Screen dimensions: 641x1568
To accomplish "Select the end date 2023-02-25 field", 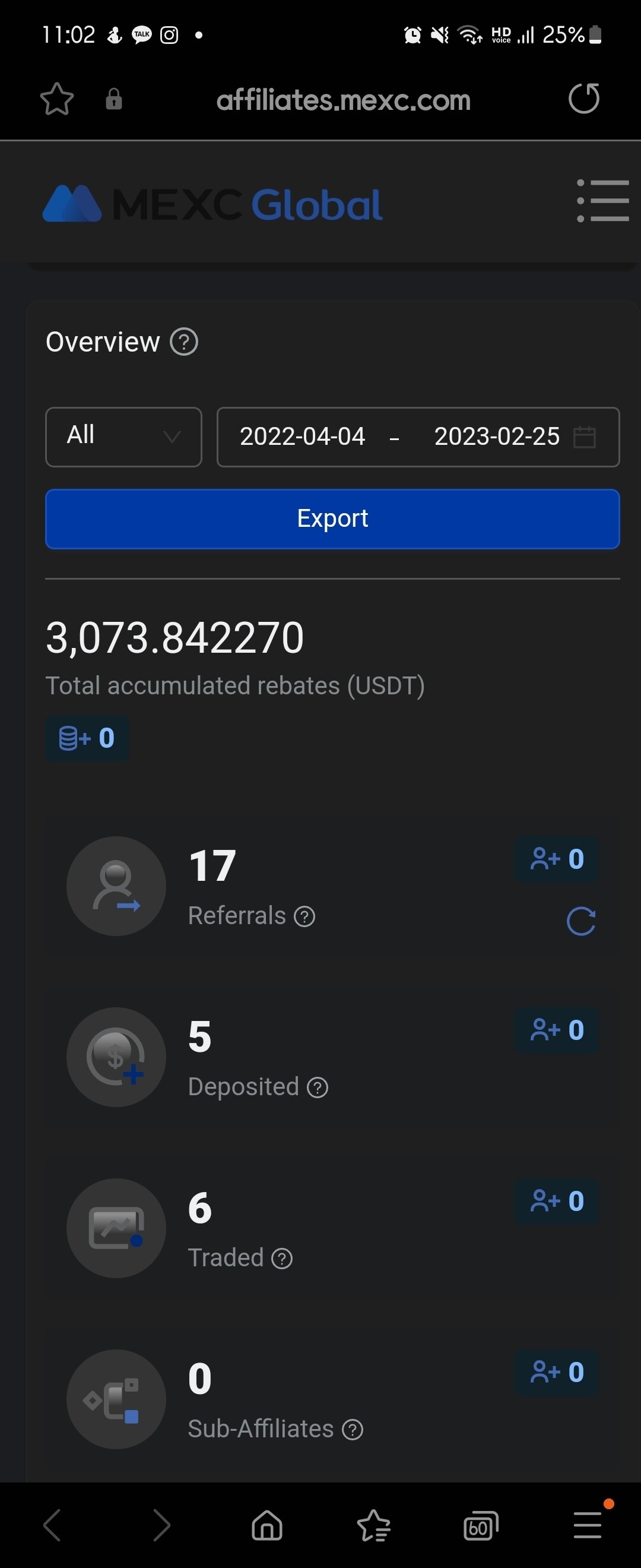I will click(x=496, y=437).
